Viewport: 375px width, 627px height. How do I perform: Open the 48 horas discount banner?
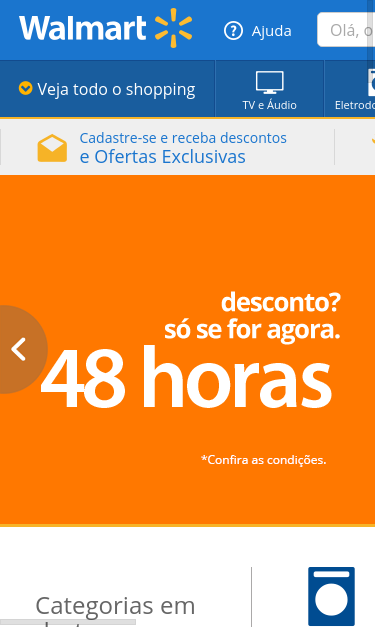pyautogui.click(x=188, y=350)
